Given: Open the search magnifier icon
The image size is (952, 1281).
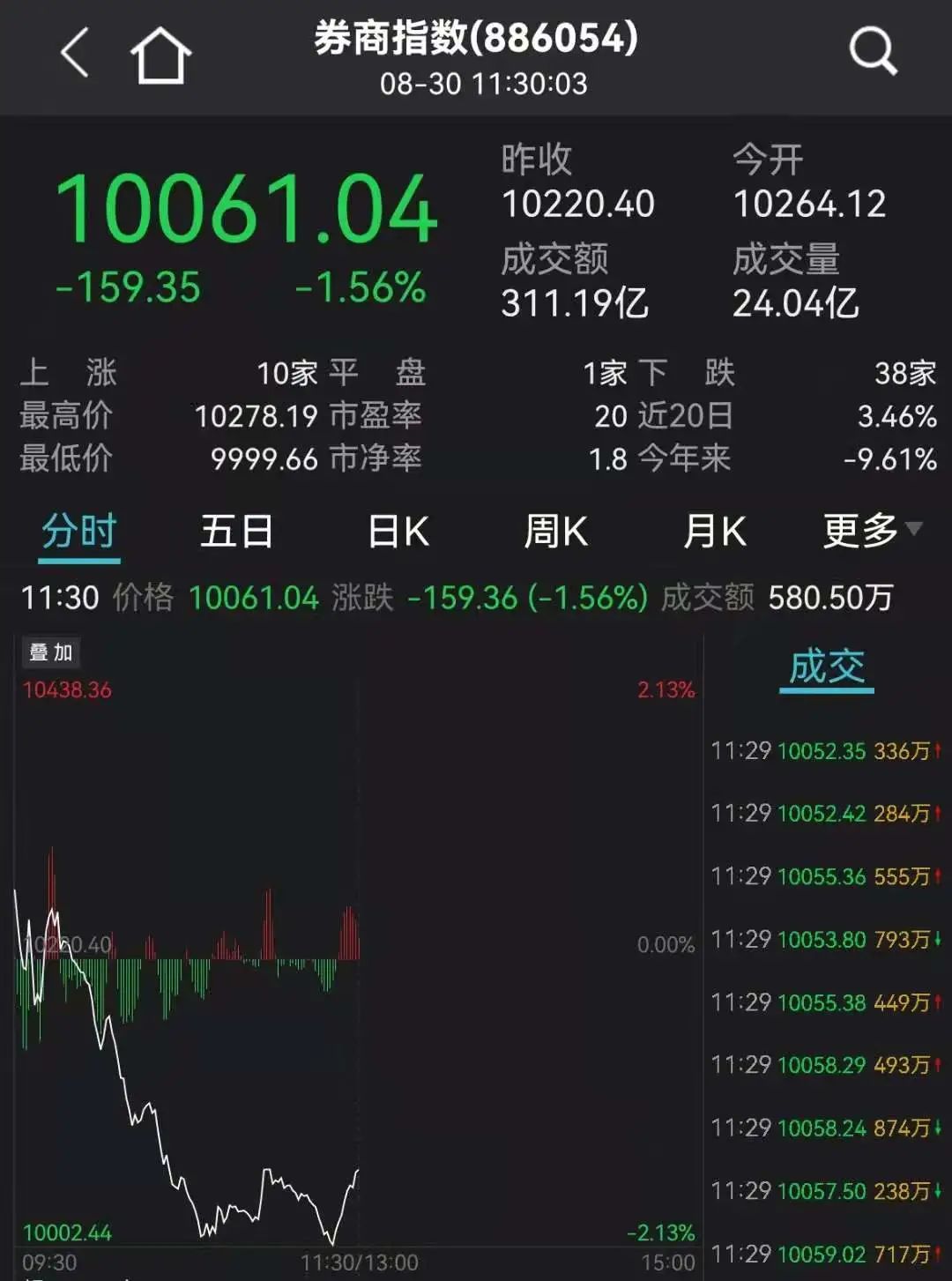Looking at the screenshot, I should (873, 52).
